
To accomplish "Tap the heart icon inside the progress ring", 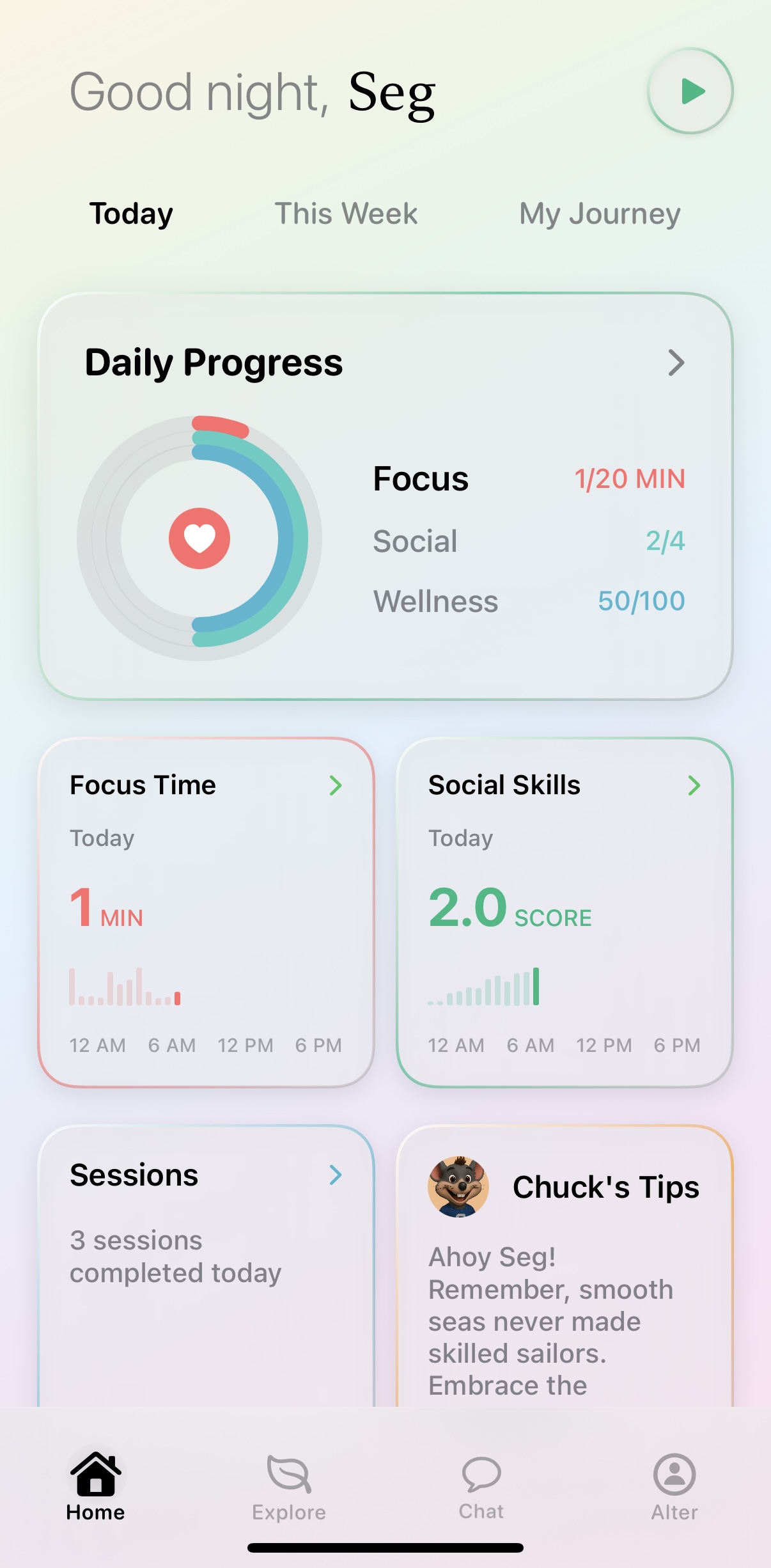I will 201,538.
